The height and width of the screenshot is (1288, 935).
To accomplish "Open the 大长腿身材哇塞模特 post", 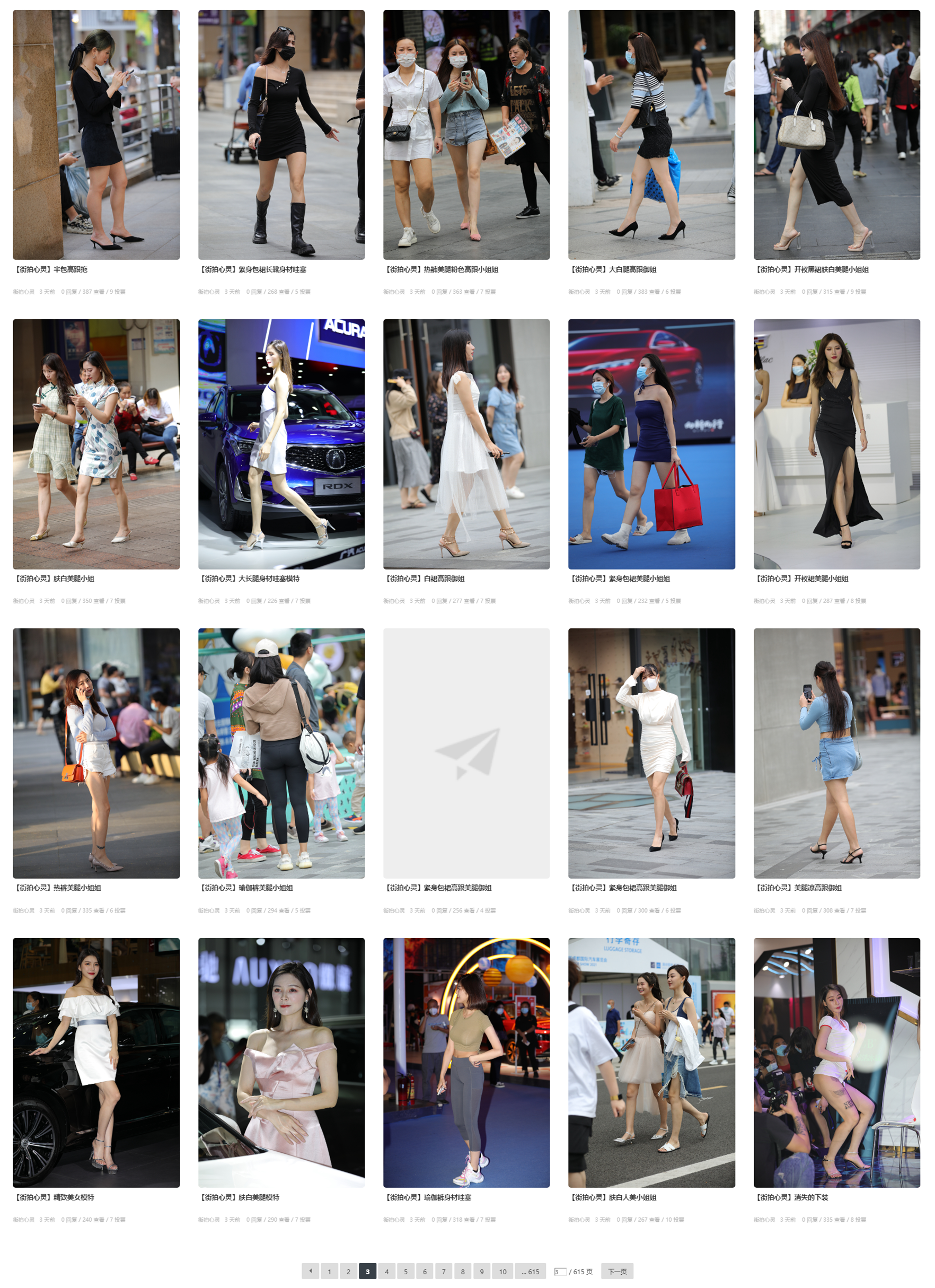I will coord(281,443).
